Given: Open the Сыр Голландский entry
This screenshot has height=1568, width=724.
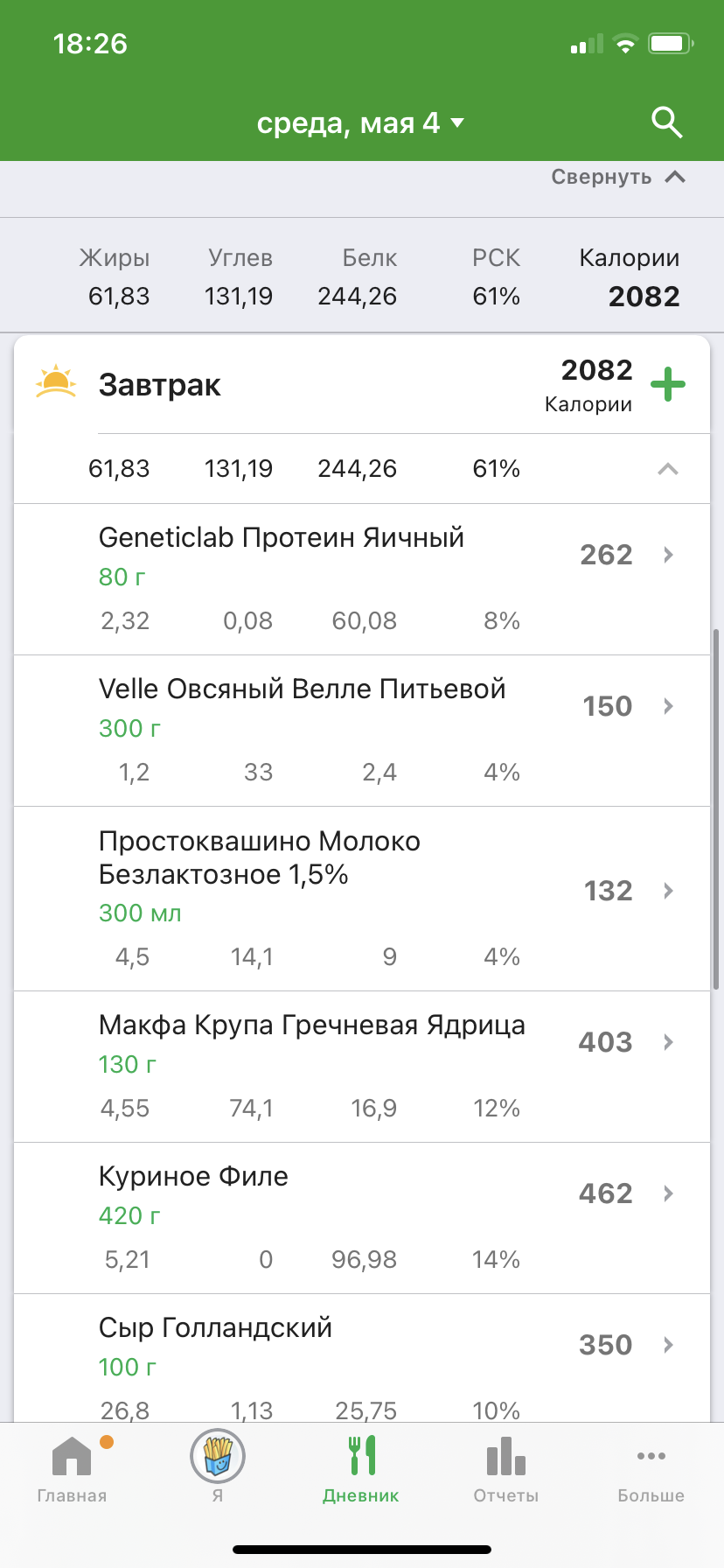Looking at the screenshot, I should click(x=362, y=1358).
